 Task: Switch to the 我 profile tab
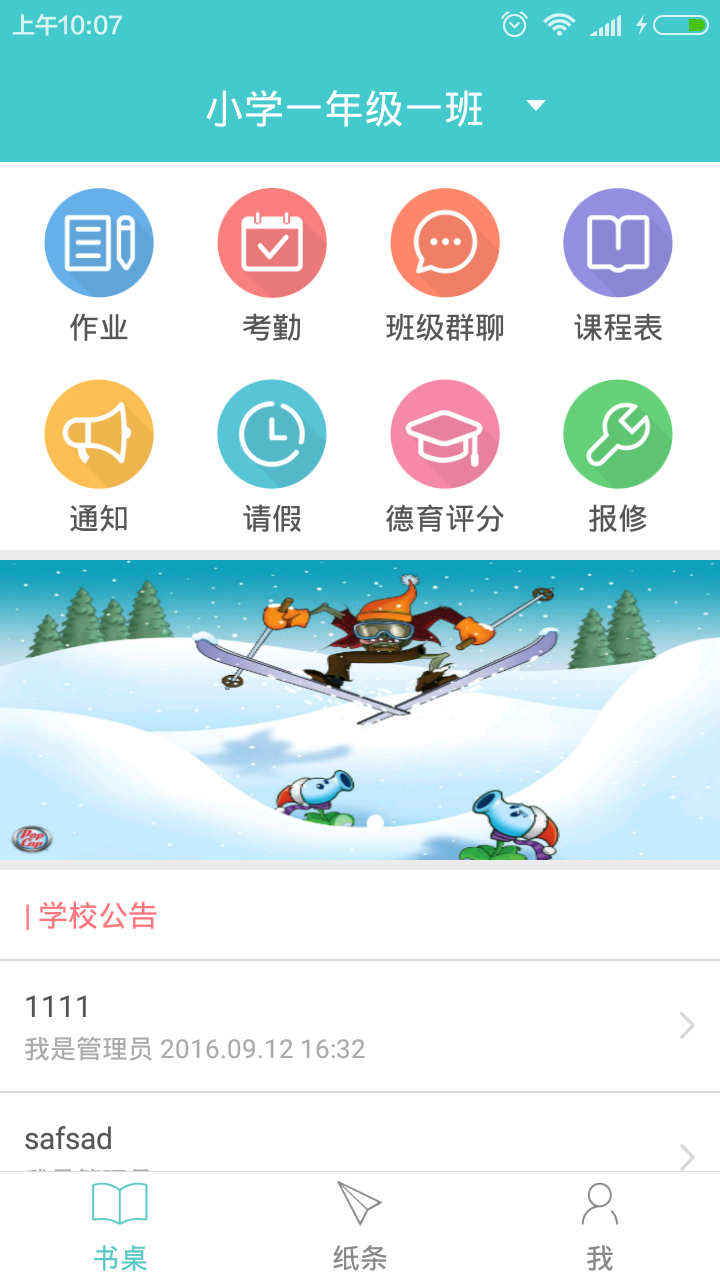pos(600,1222)
